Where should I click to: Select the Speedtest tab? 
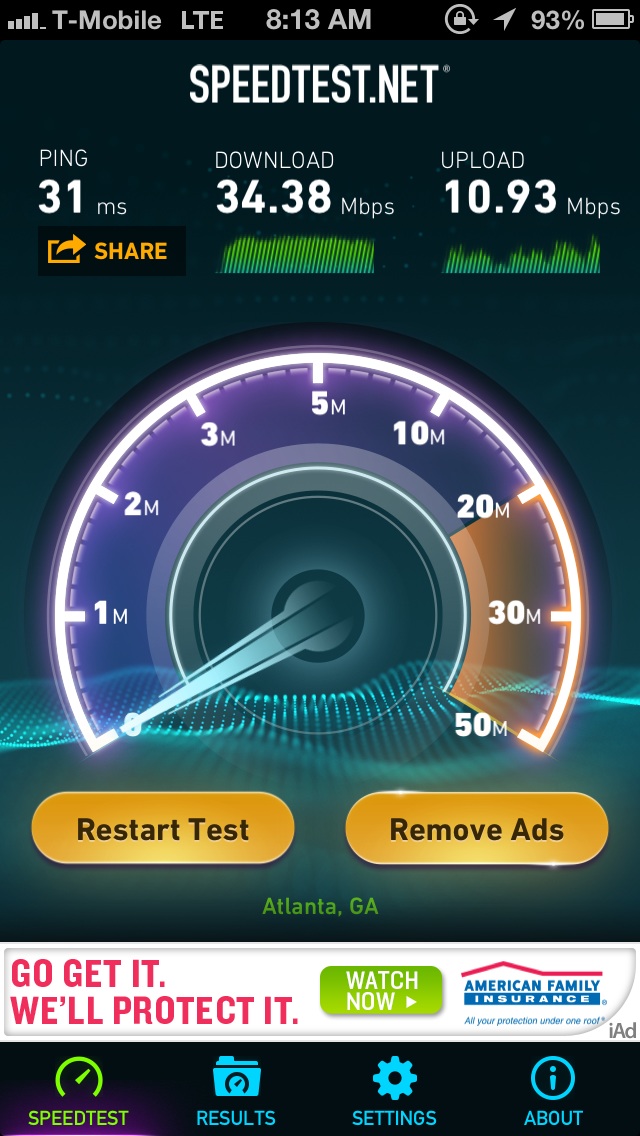(78, 1090)
